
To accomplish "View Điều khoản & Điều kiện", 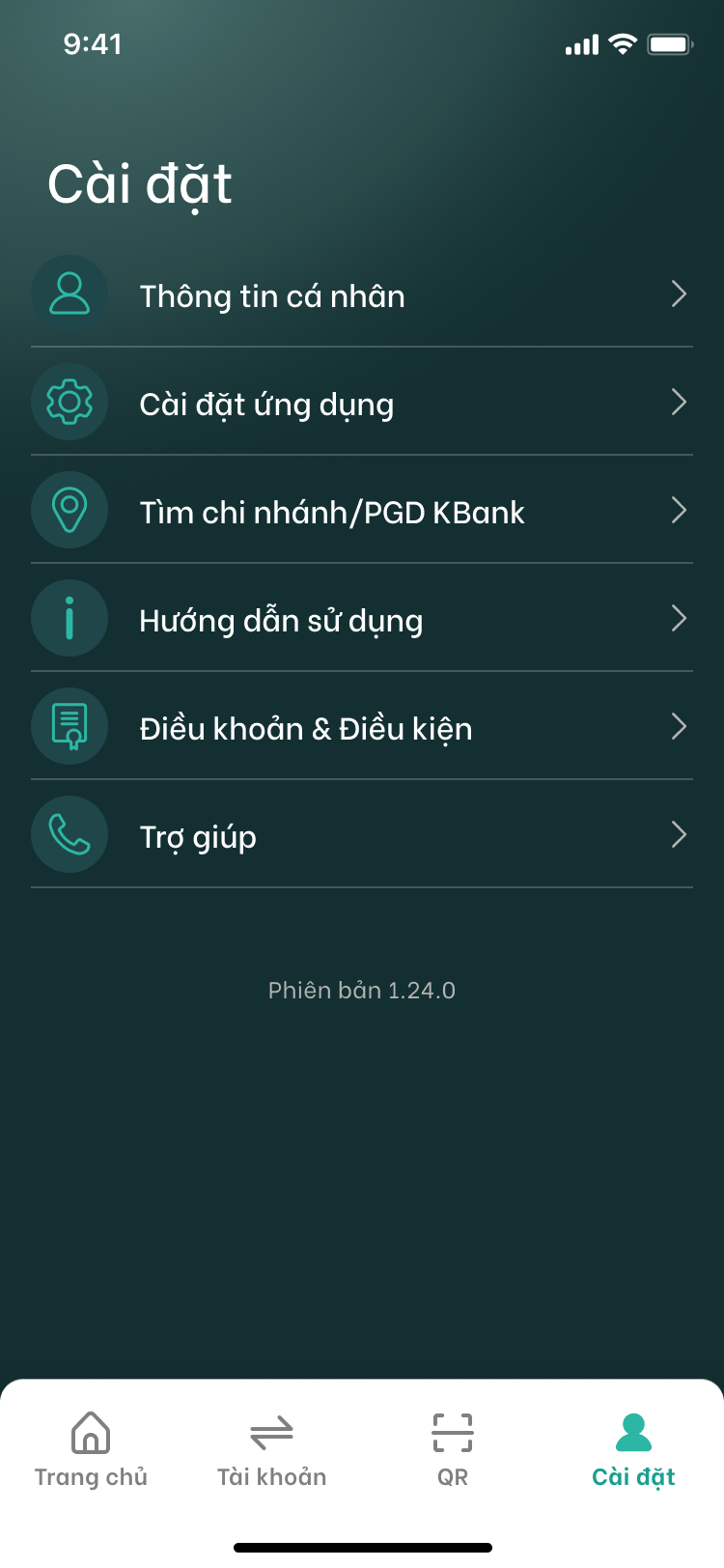I will coord(362,727).
